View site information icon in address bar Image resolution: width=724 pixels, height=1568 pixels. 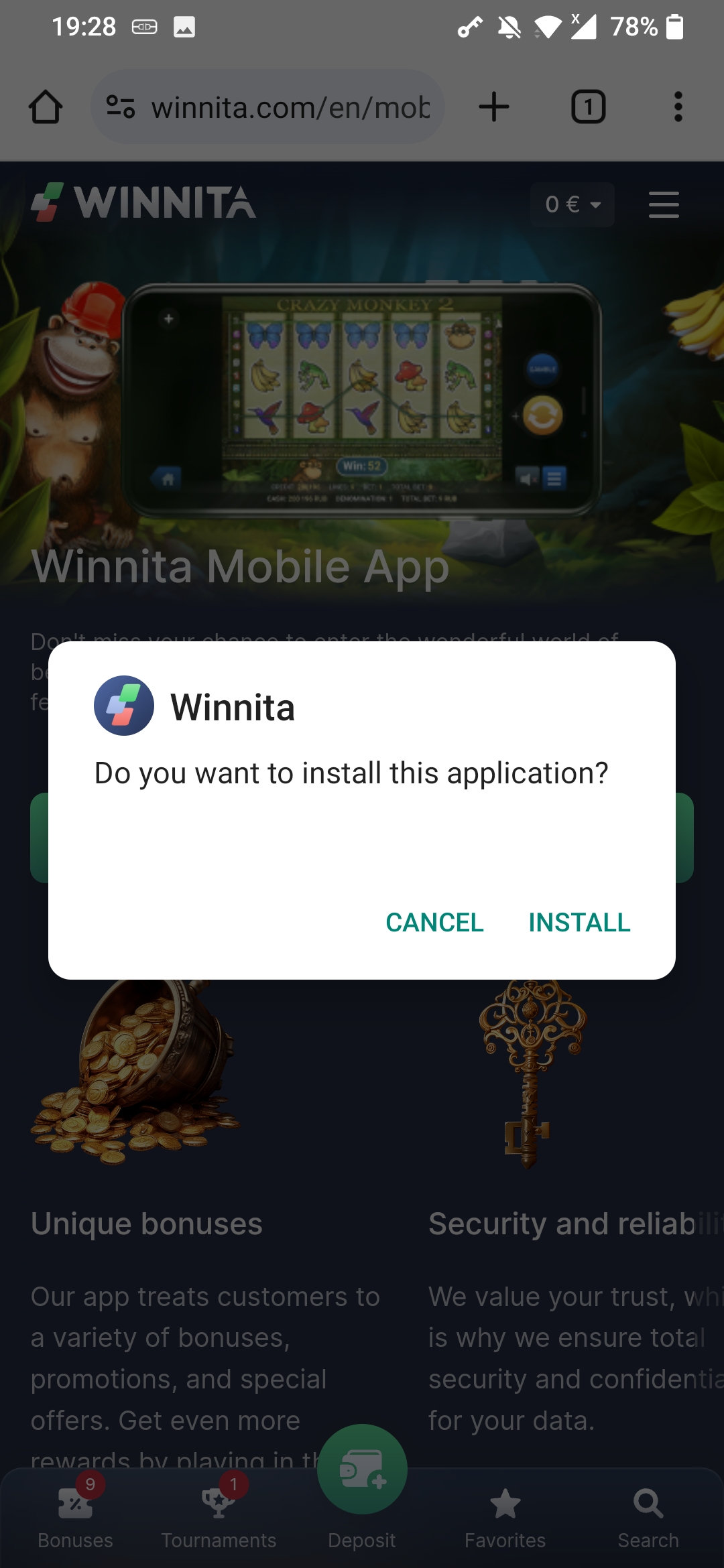121,107
